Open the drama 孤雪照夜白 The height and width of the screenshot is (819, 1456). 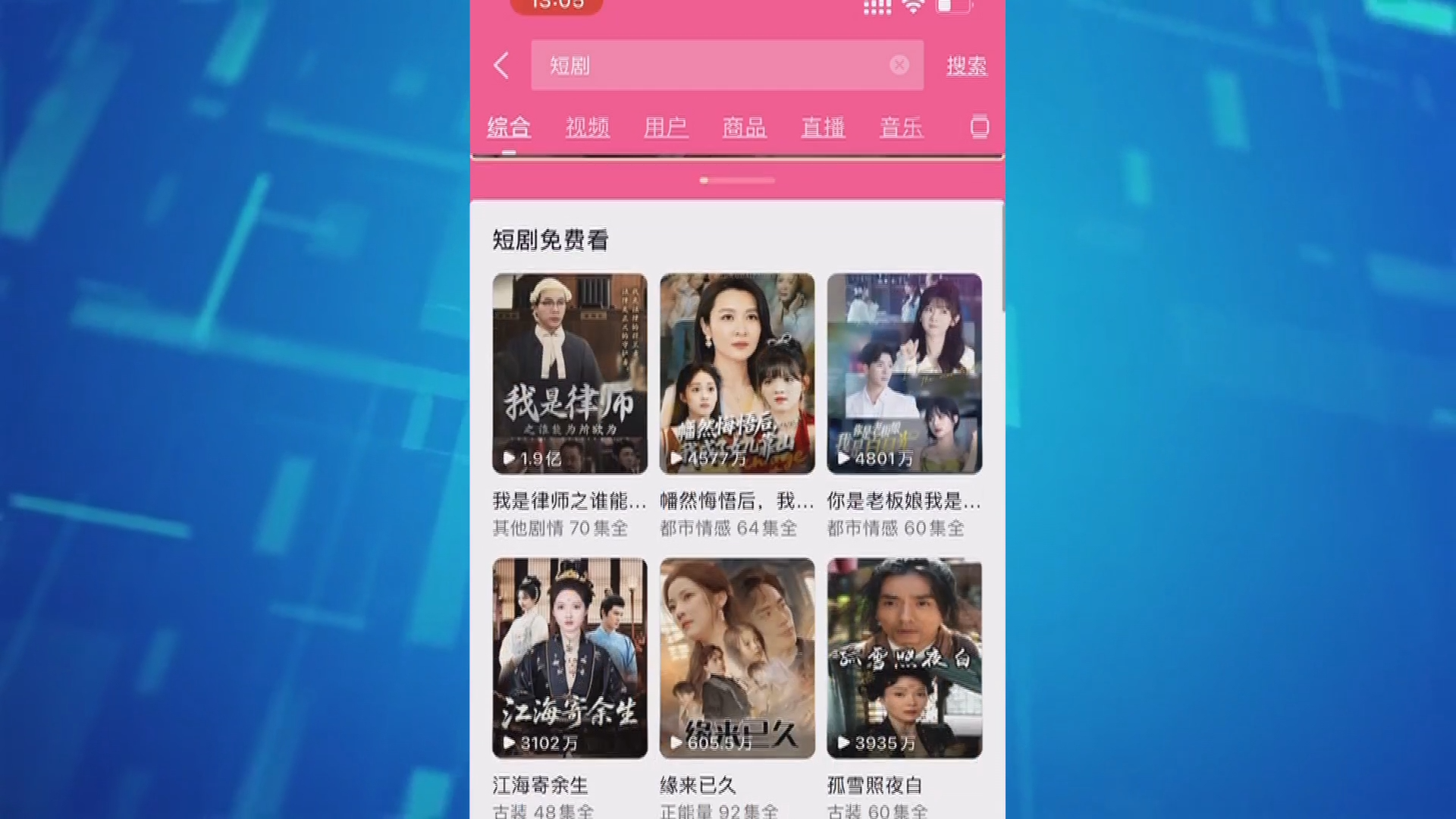(x=904, y=658)
